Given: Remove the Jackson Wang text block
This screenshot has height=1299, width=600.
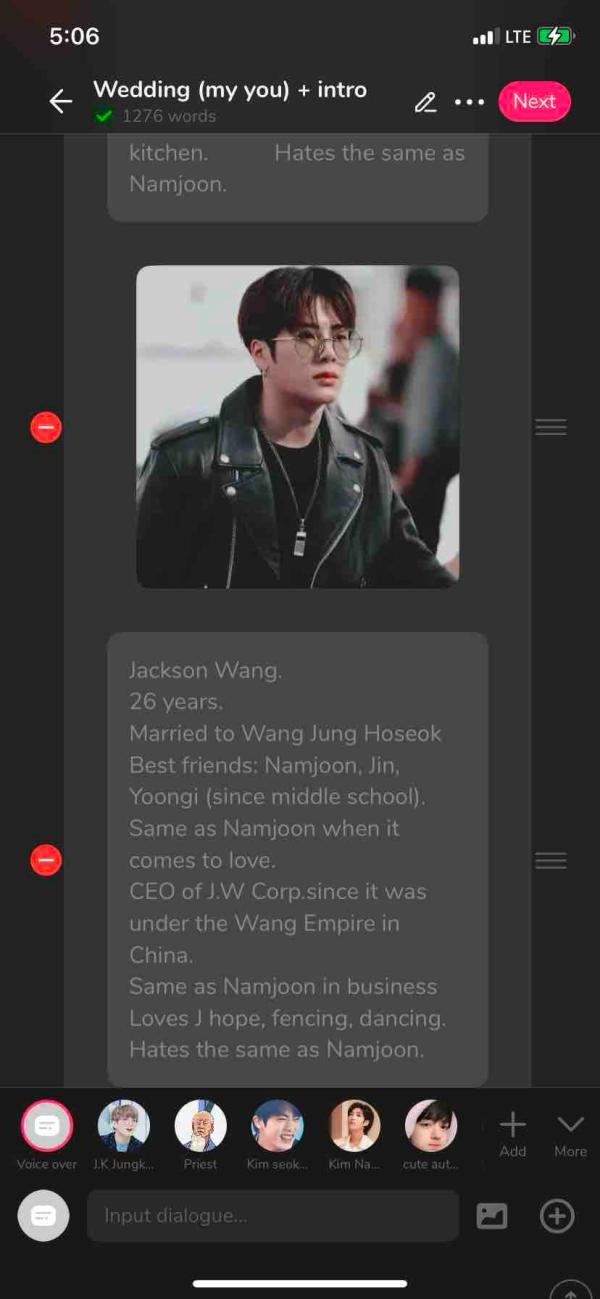Looking at the screenshot, I should pyautogui.click(x=46, y=860).
